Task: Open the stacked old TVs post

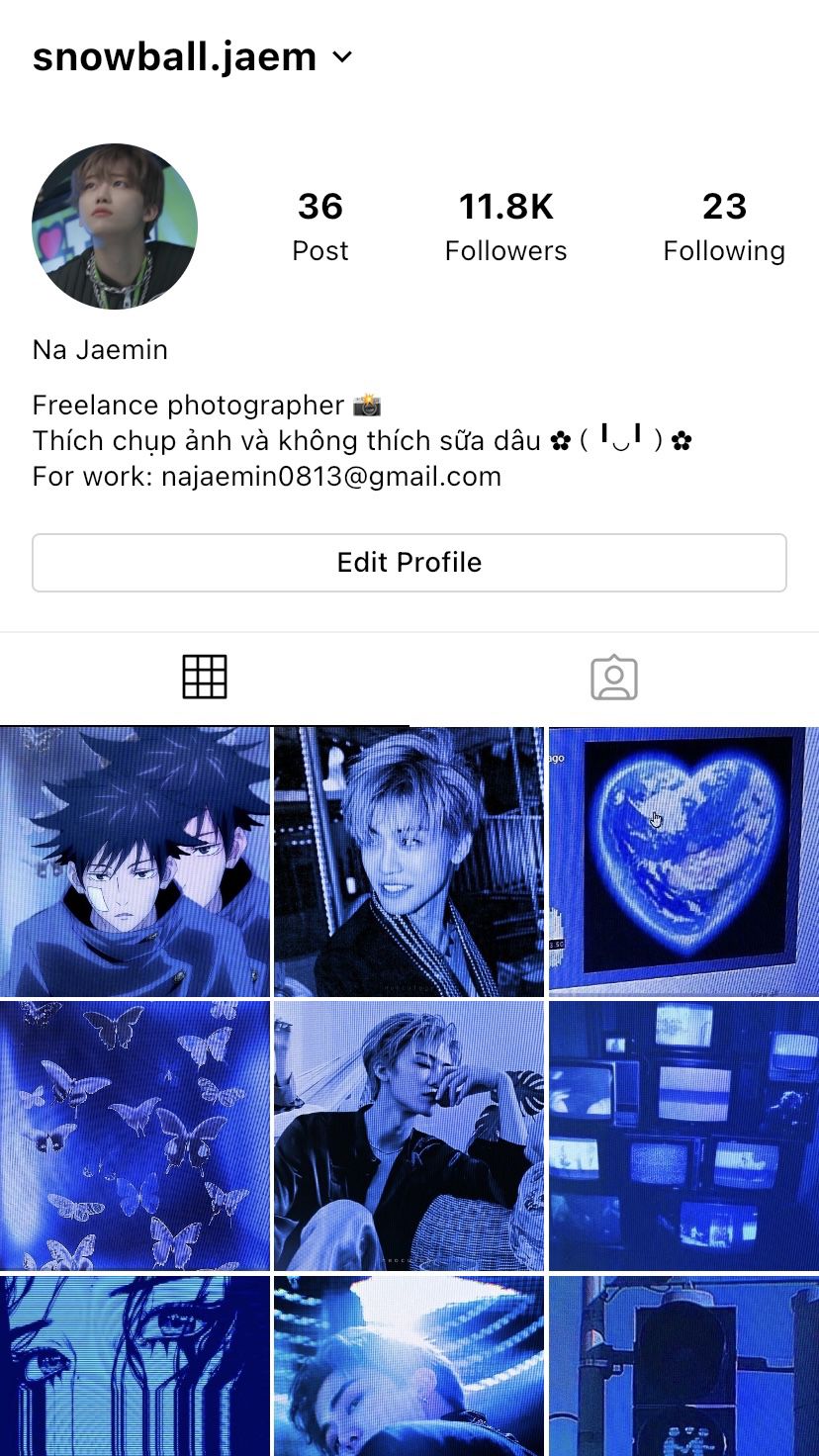Action: 683,1136
